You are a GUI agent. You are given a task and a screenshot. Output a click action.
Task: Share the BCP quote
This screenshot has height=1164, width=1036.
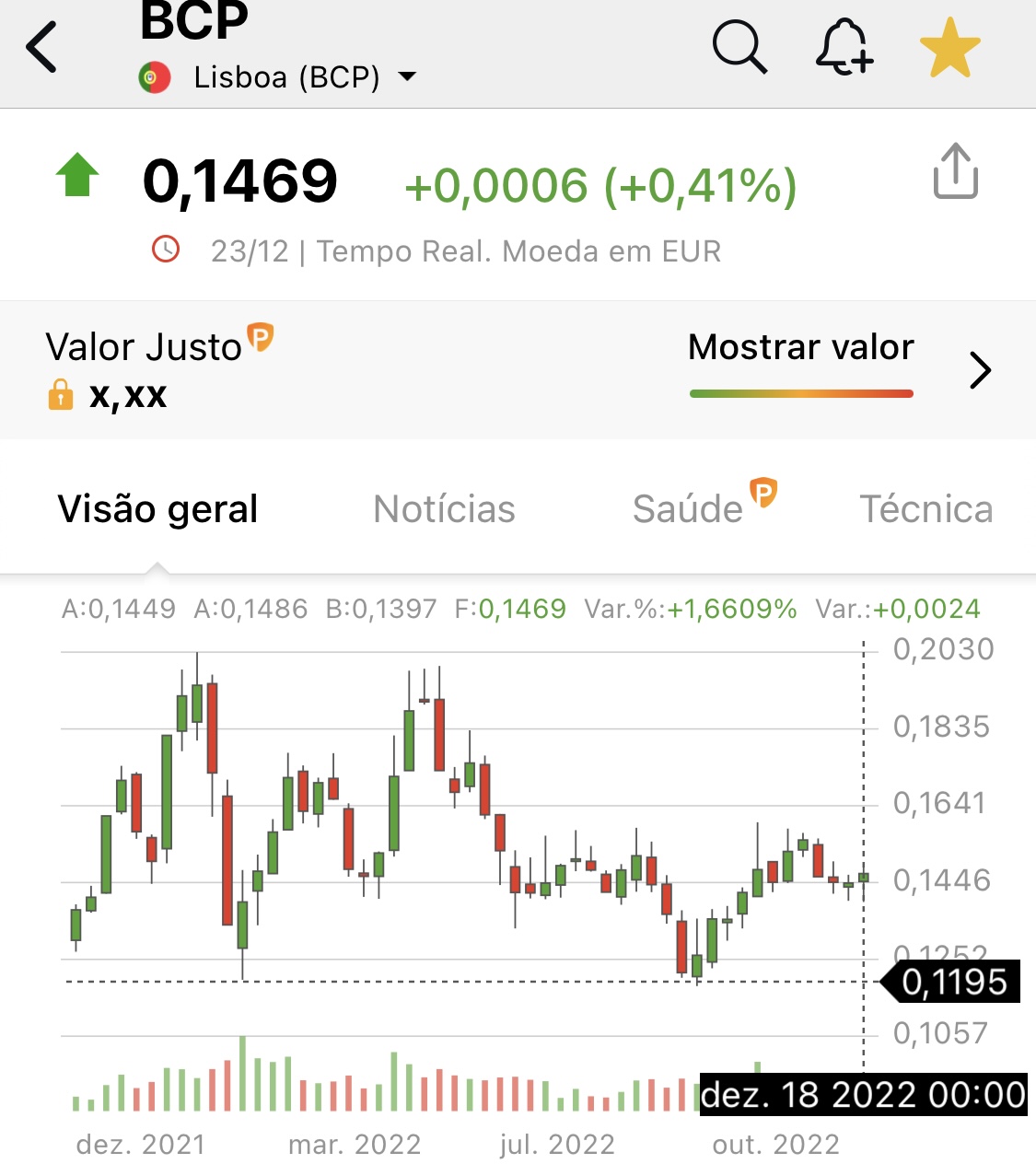[955, 171]
